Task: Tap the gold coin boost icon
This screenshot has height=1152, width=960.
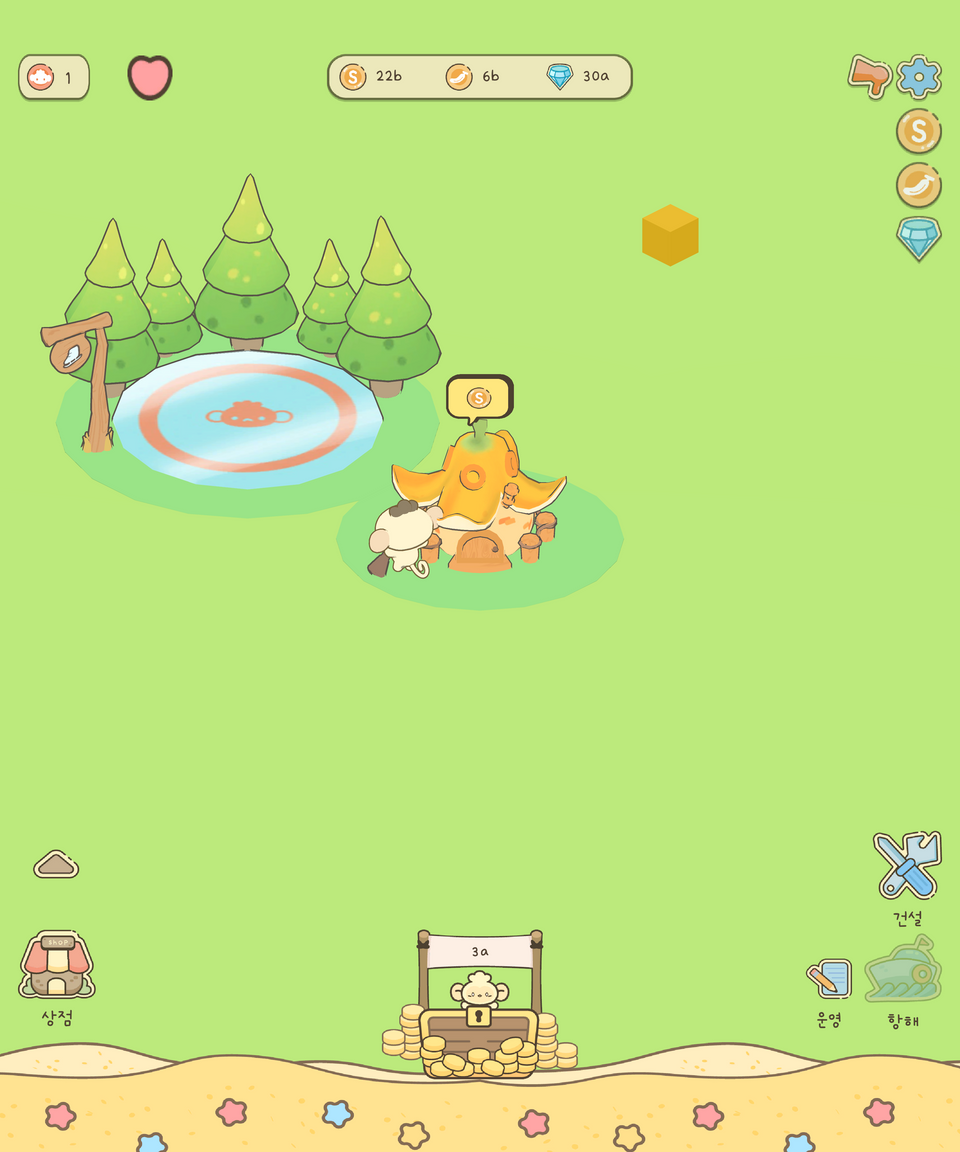Action: tap(918, 131)
